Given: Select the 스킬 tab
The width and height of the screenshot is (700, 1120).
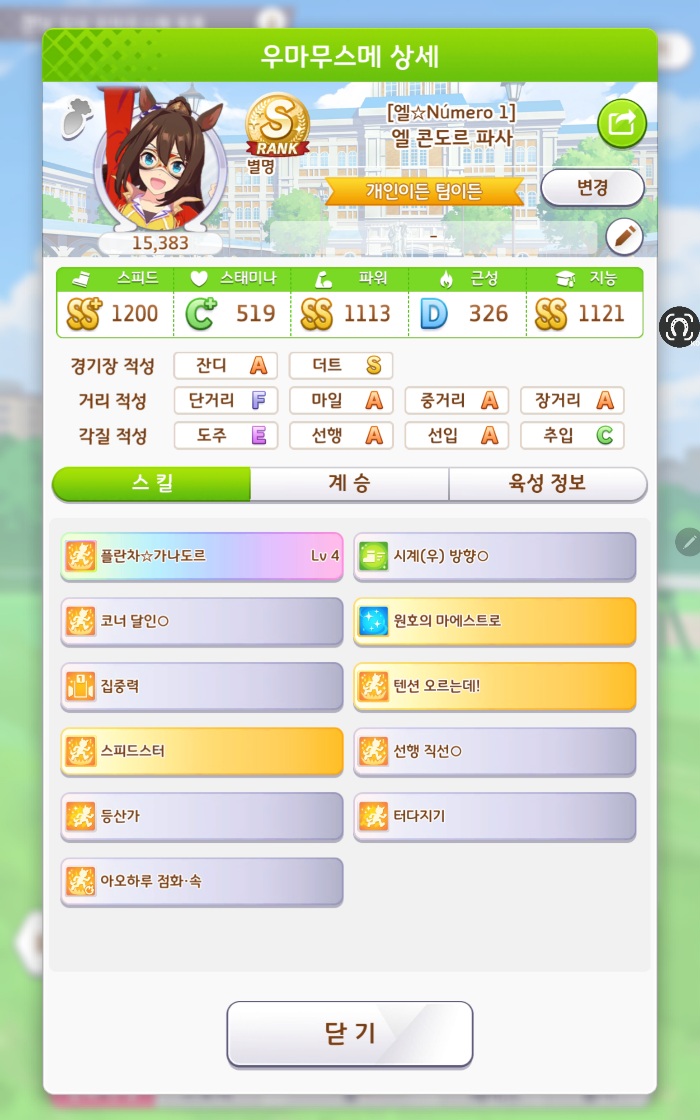Looking at the screenshot, I should pos(151,484).
